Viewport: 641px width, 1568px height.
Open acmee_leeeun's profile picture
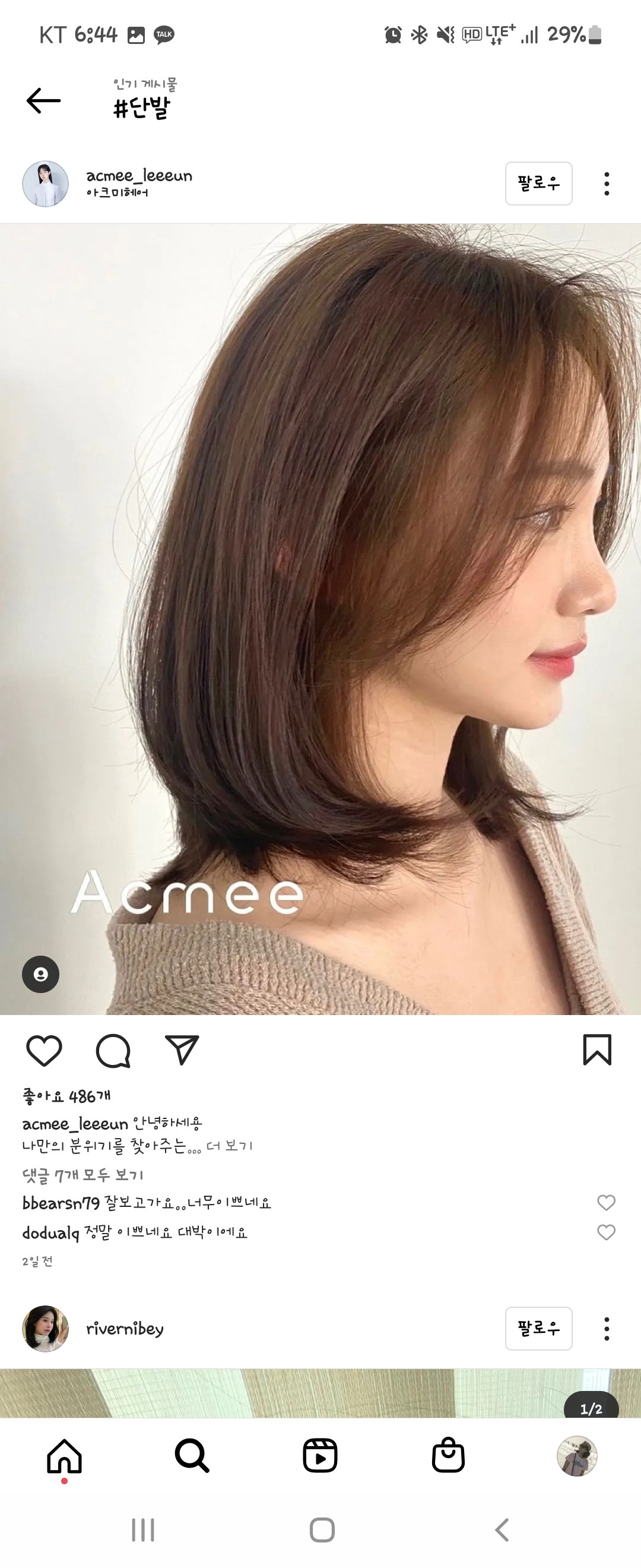(45, 184)
